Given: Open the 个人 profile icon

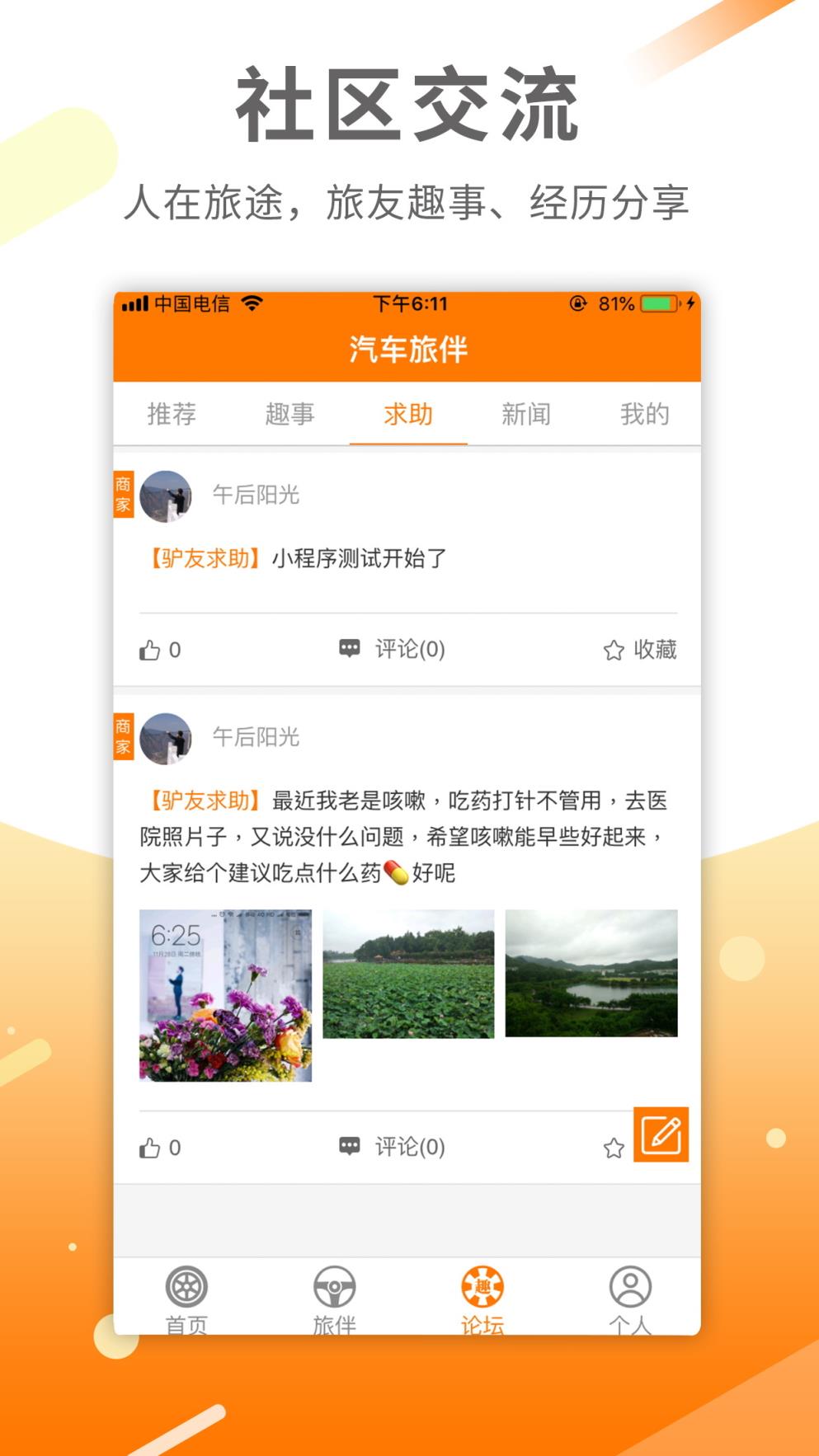Looking at the screenshot, I should tap(629, 1286).
